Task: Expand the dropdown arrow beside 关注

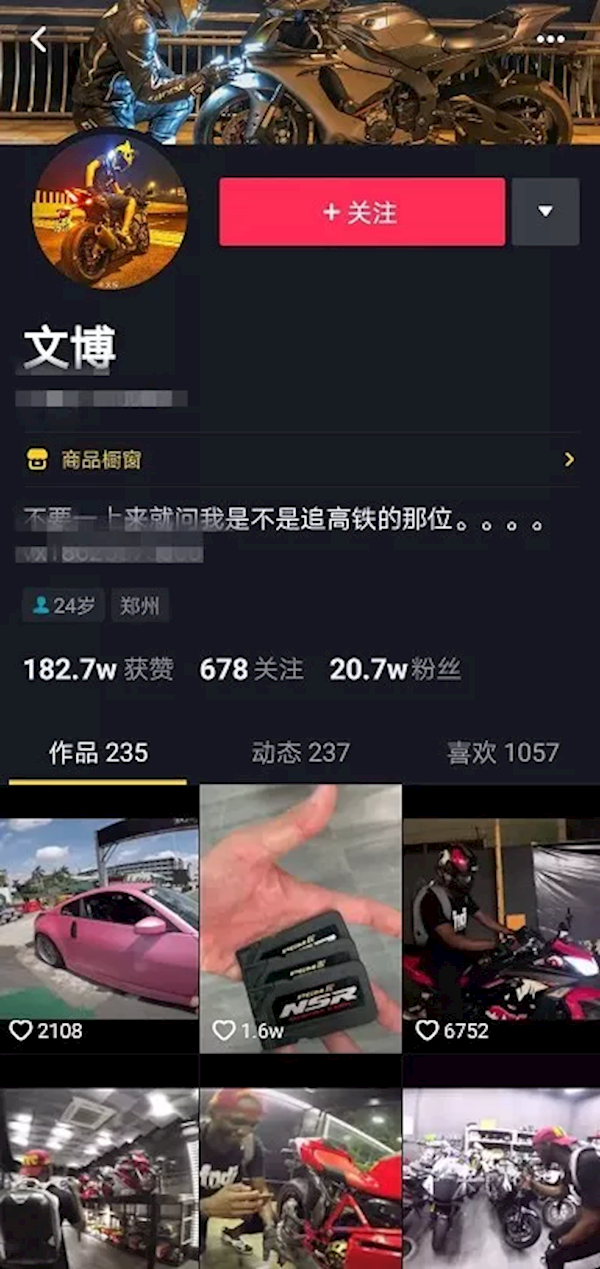Action: pos(545,212)
